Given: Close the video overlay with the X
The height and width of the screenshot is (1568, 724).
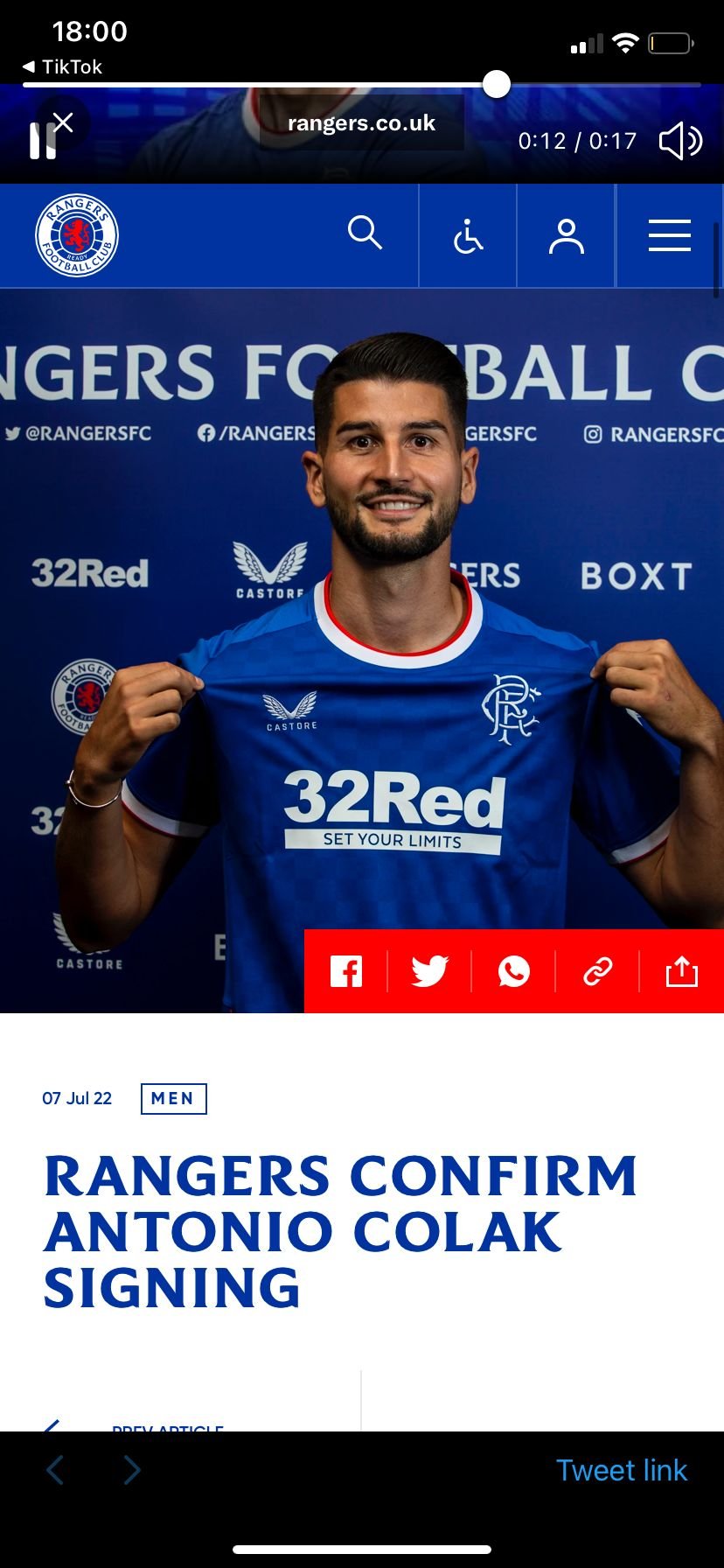Looking at the screenshot, I should click(x=63, y=122).
